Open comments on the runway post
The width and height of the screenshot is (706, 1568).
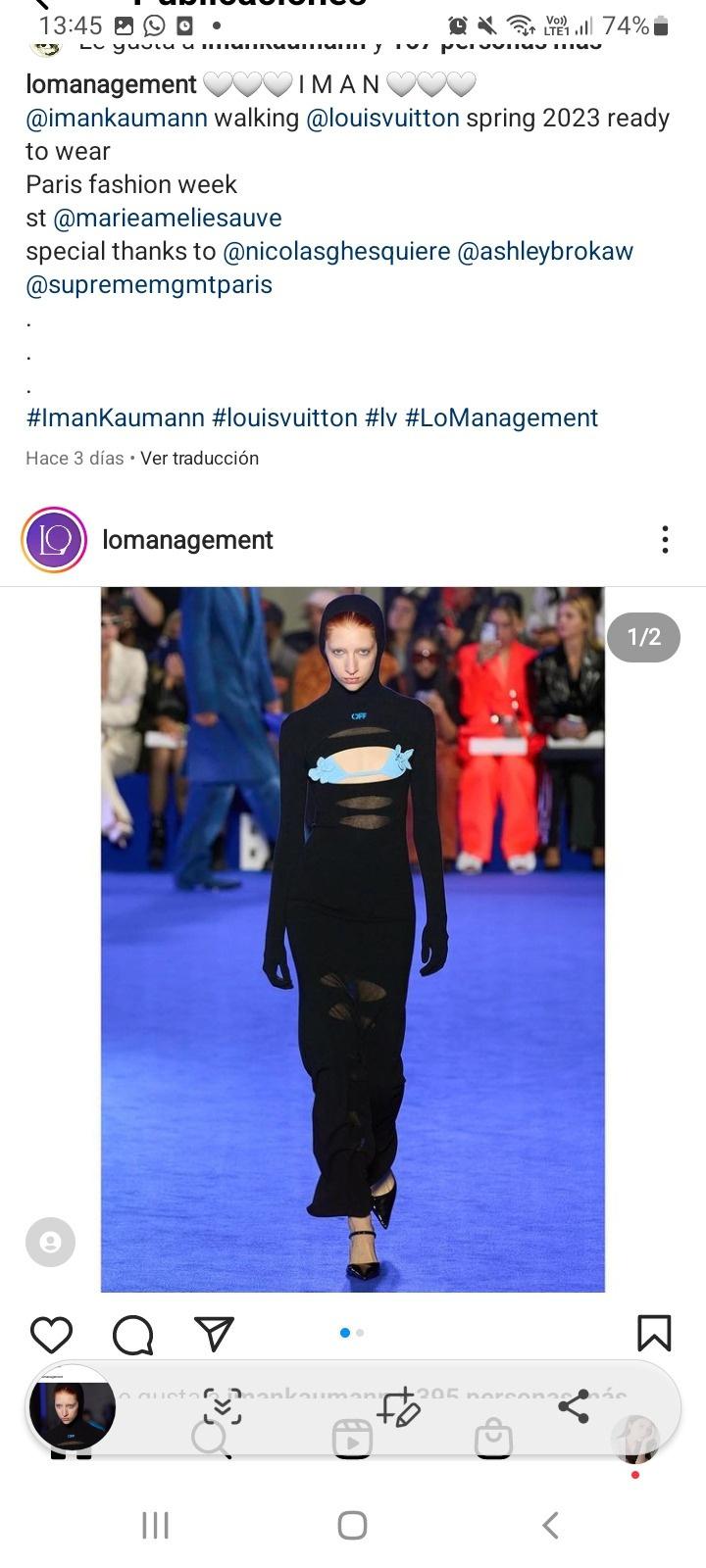tap(132, 1335)
